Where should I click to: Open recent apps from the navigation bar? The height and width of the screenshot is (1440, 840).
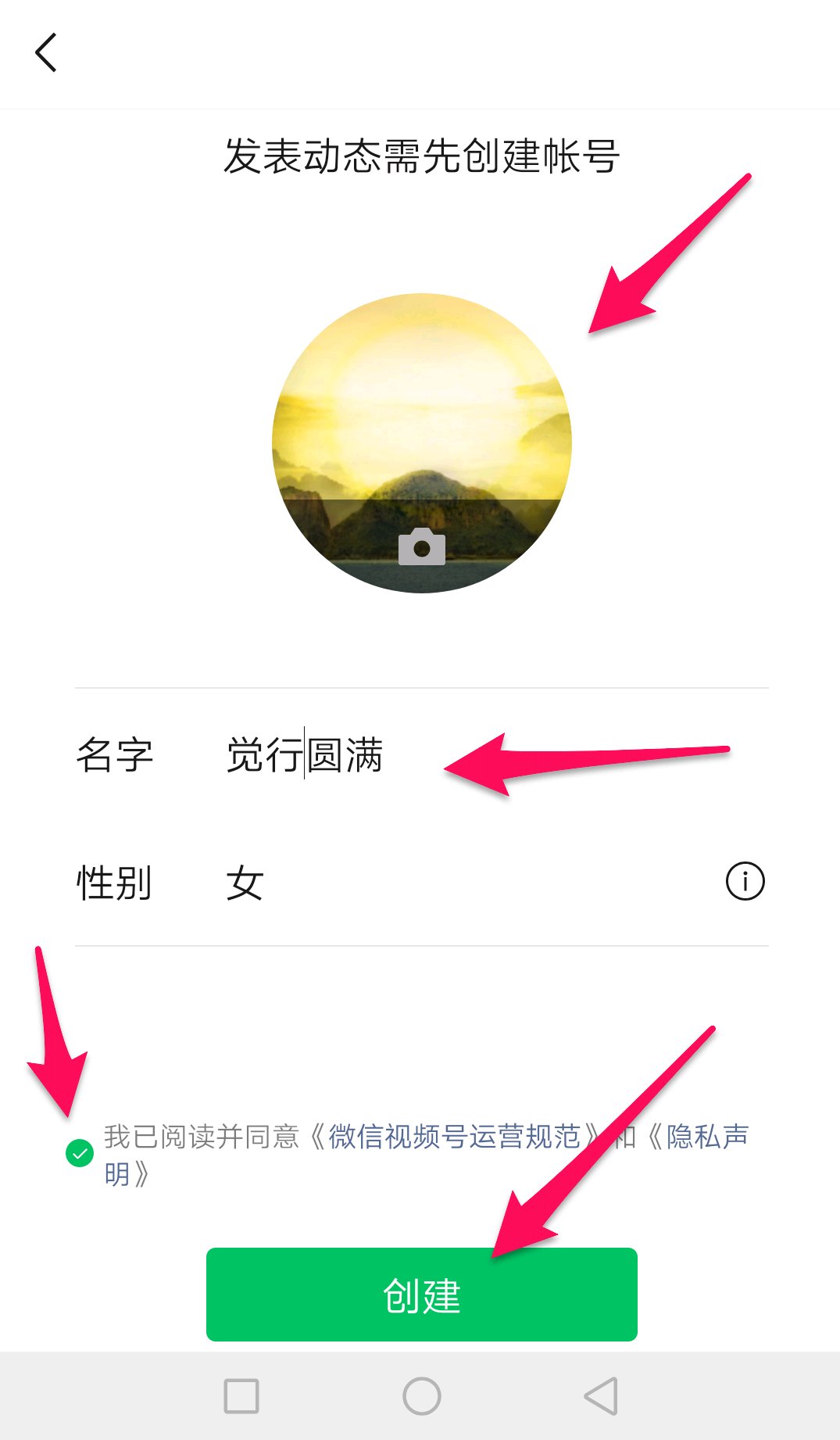[x=241, y=1396]
